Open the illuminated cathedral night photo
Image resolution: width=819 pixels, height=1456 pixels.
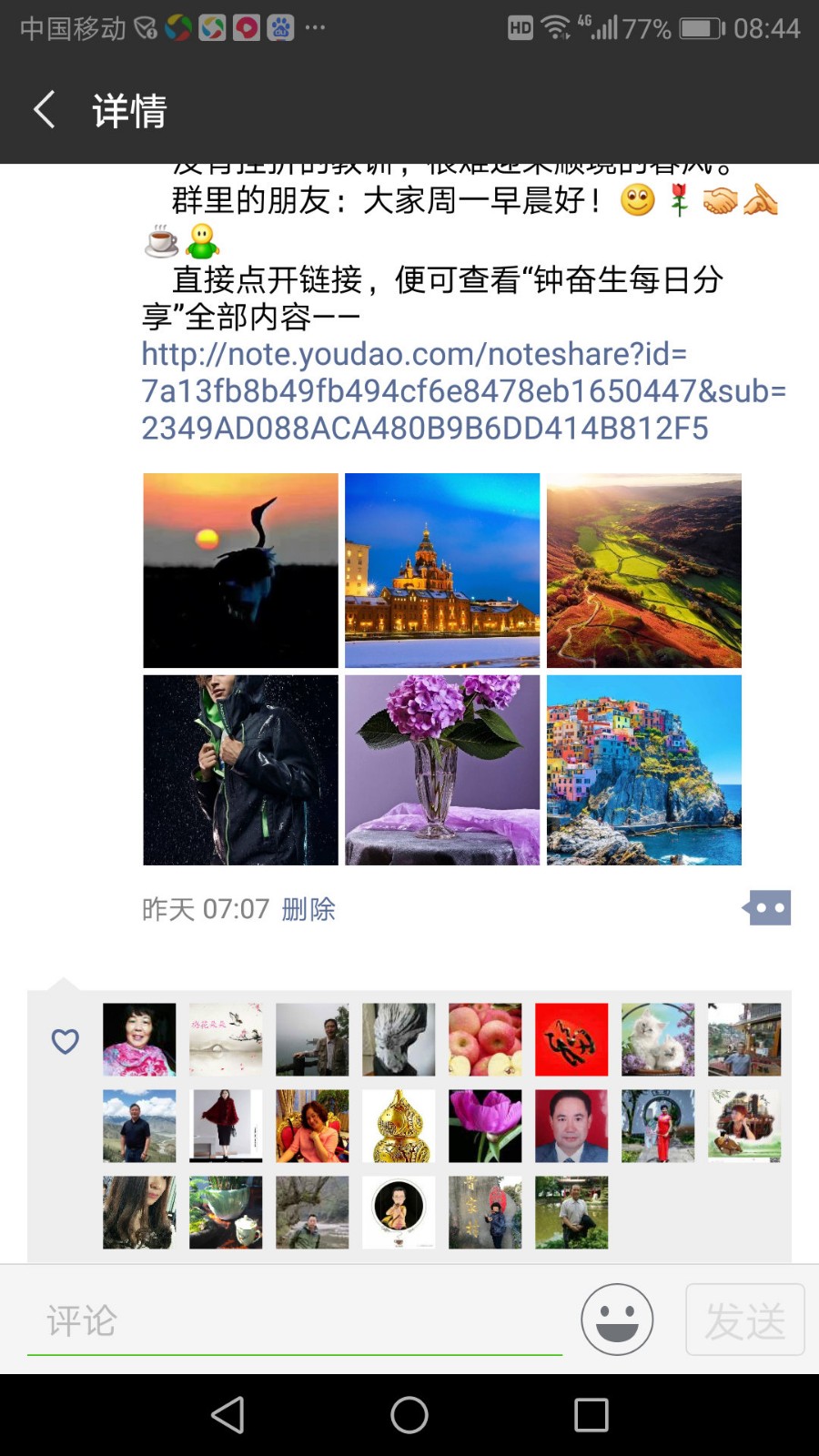tap(442, 571)
